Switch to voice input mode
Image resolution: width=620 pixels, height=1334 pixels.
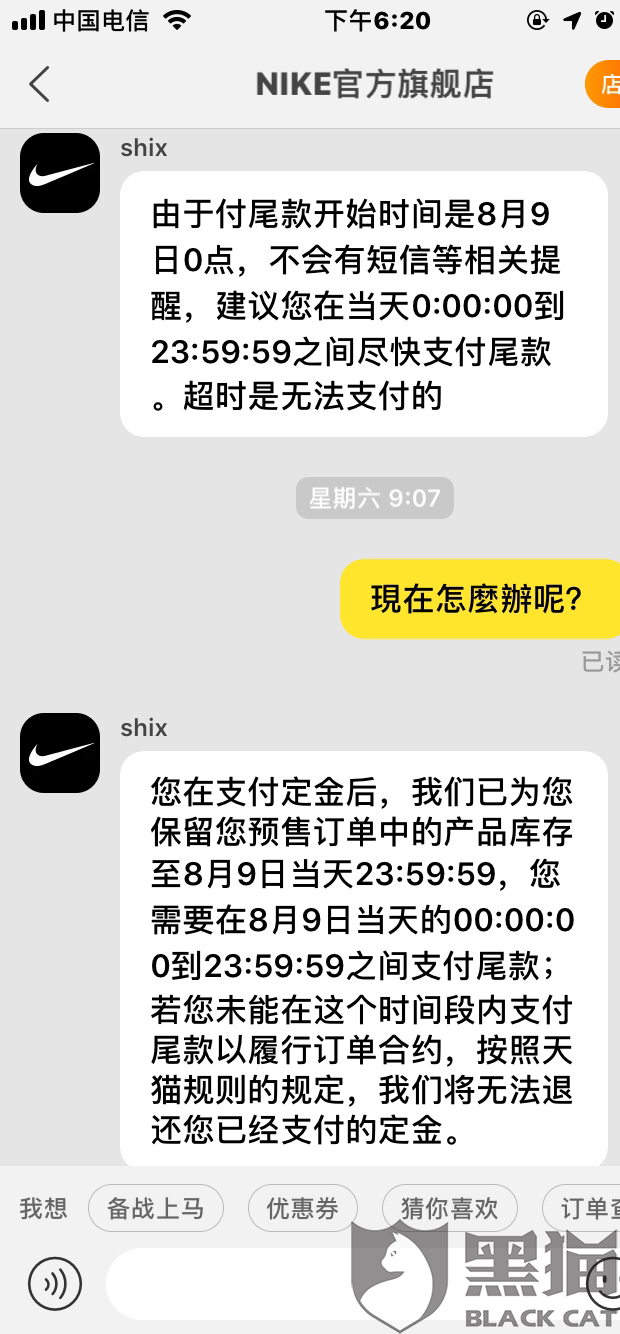coord(54,1283)
